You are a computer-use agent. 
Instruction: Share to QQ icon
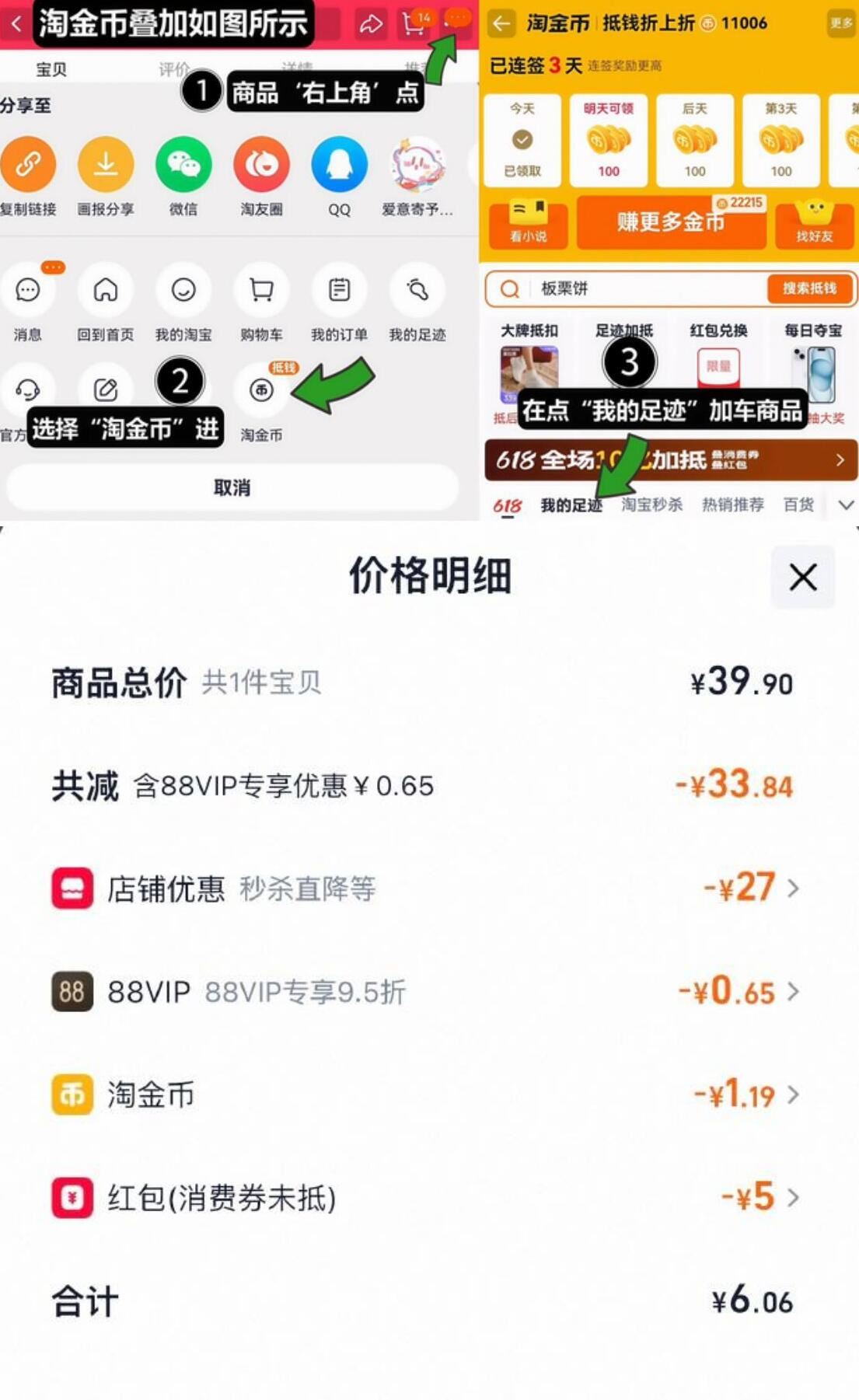pyautogui.click(x=338, y=166)
